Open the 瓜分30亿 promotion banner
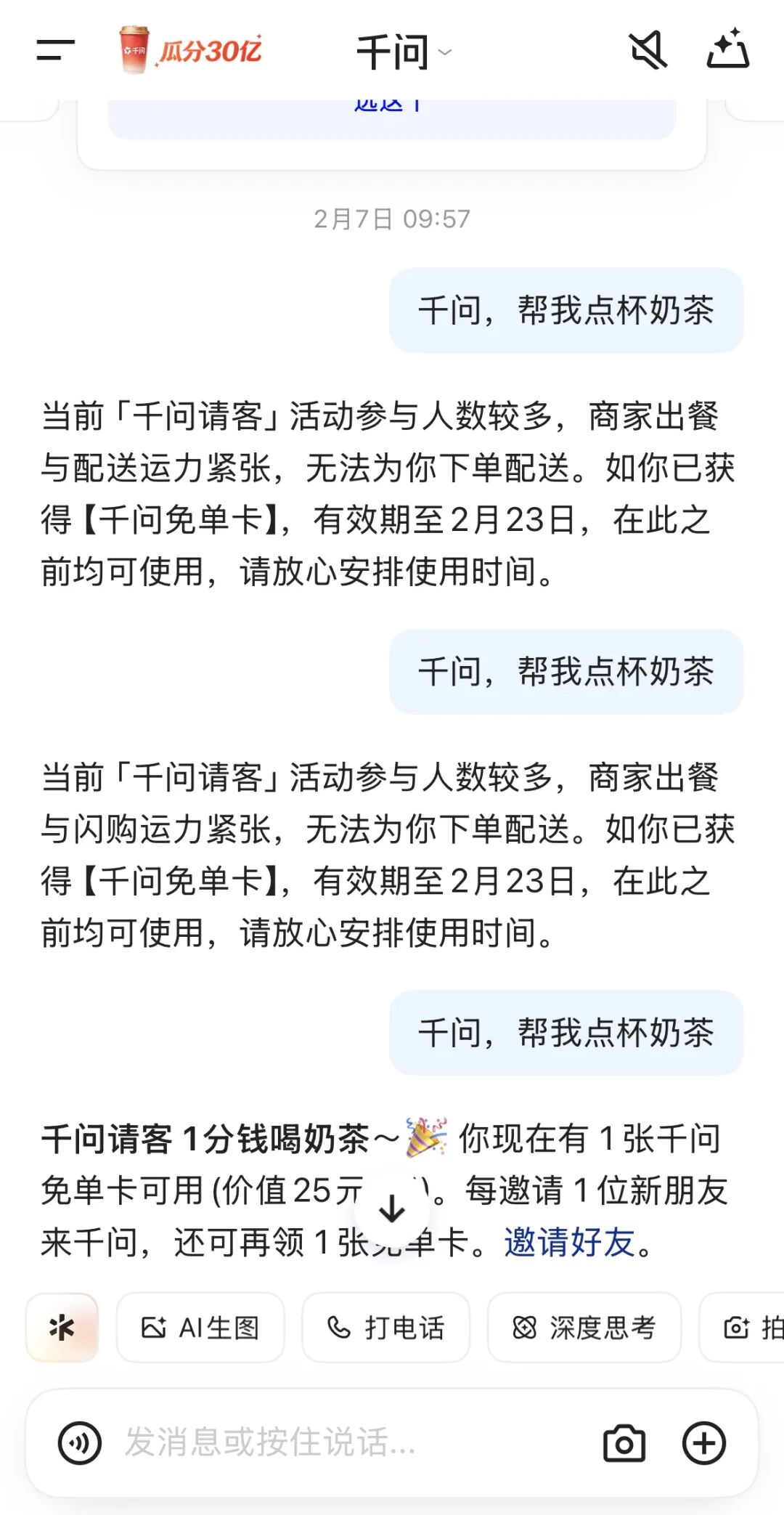The image size is (784, 1515). click(x=190, y=50)
